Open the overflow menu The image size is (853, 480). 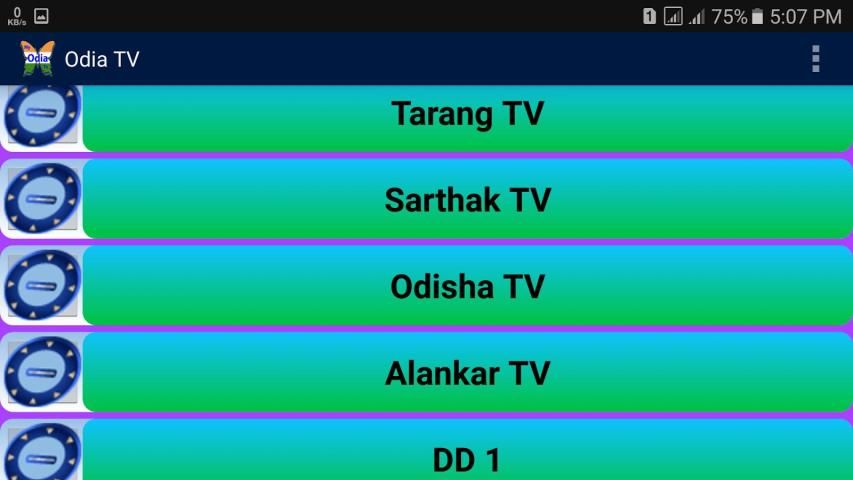point(816,59)
